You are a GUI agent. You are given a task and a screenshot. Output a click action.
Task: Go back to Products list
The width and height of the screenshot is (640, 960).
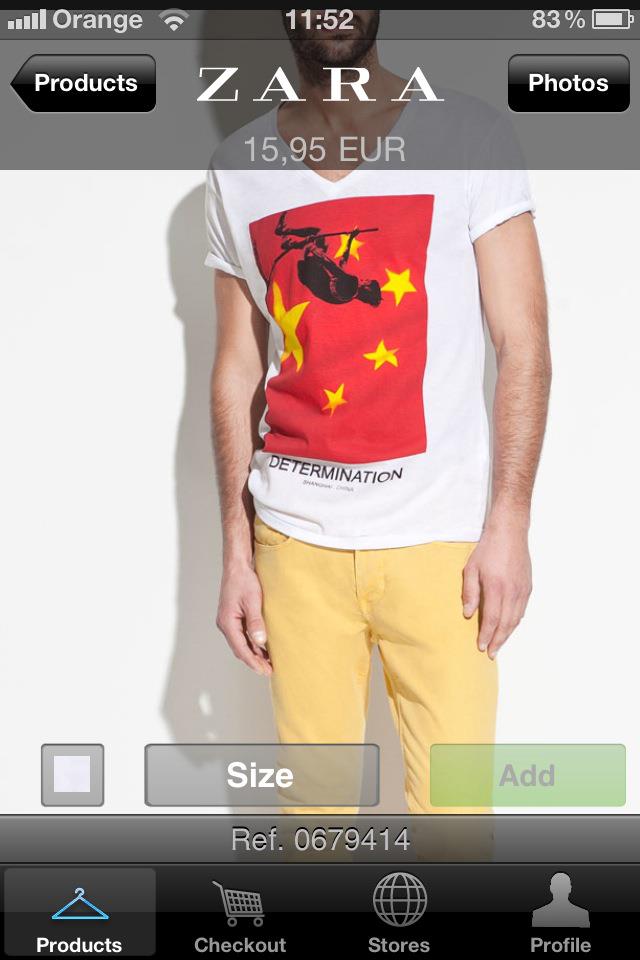[x=85, y=84]
